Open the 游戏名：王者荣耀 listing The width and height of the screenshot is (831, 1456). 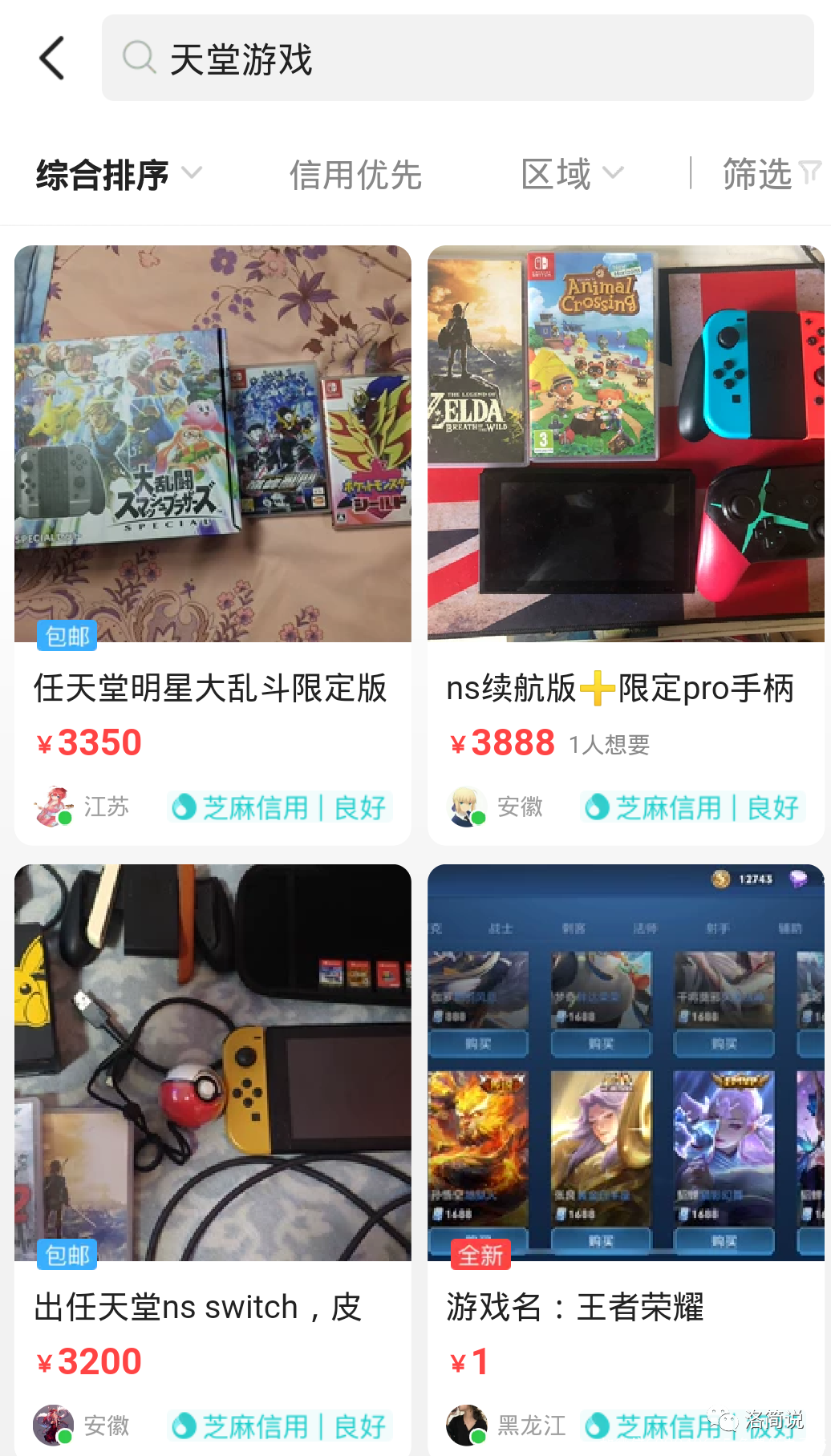(626, 1163)
